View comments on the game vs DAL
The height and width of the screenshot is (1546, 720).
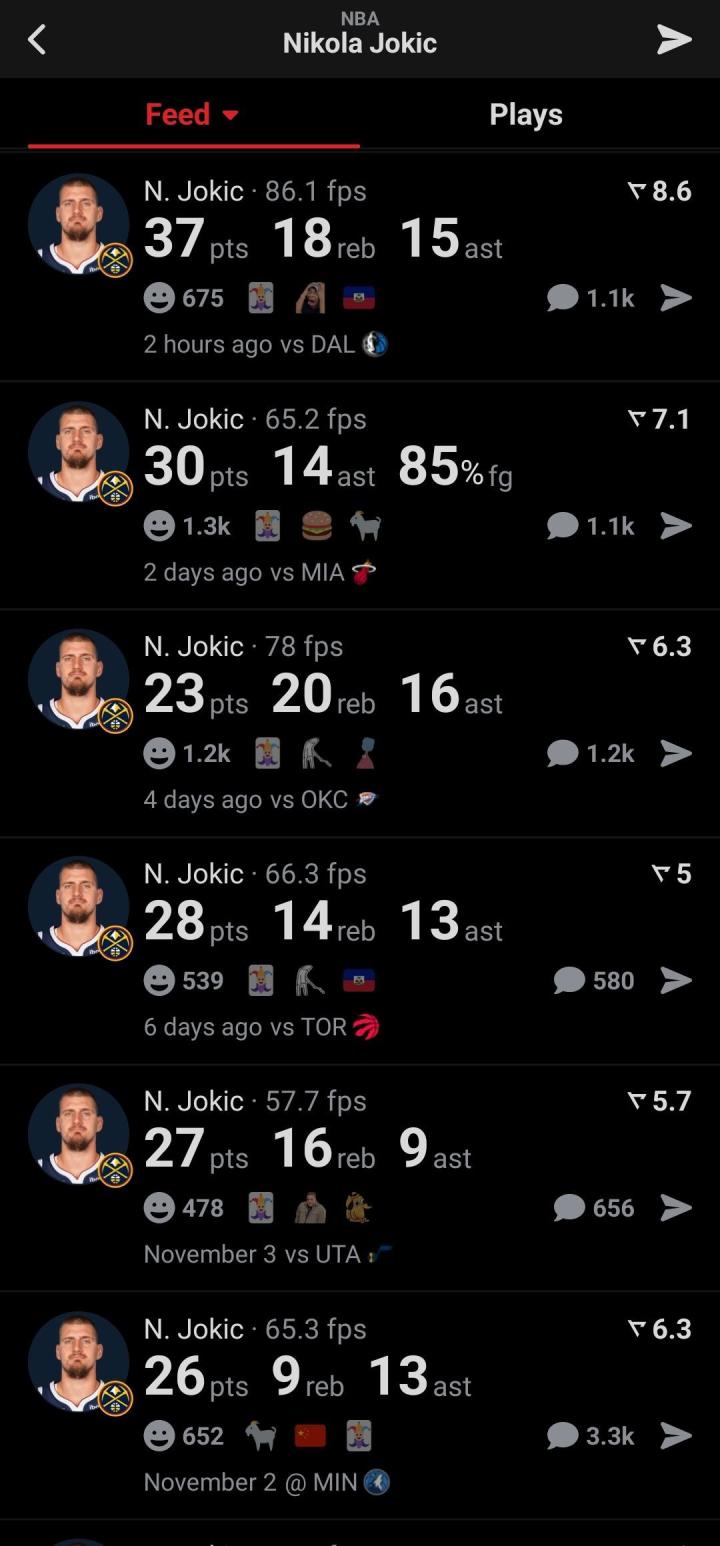point(590,298)
